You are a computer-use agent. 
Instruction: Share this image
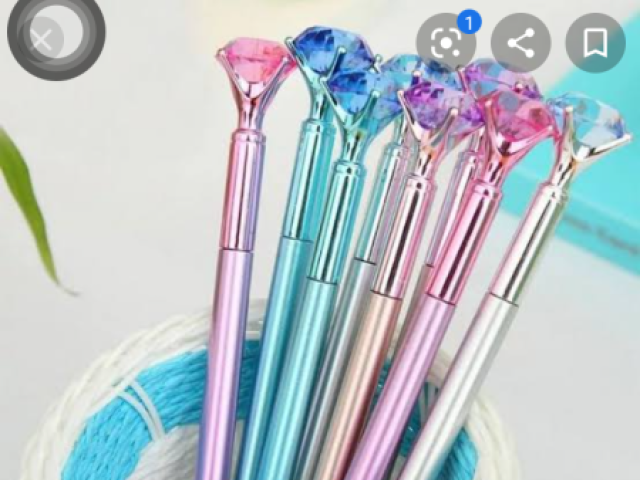pos(521,42)
